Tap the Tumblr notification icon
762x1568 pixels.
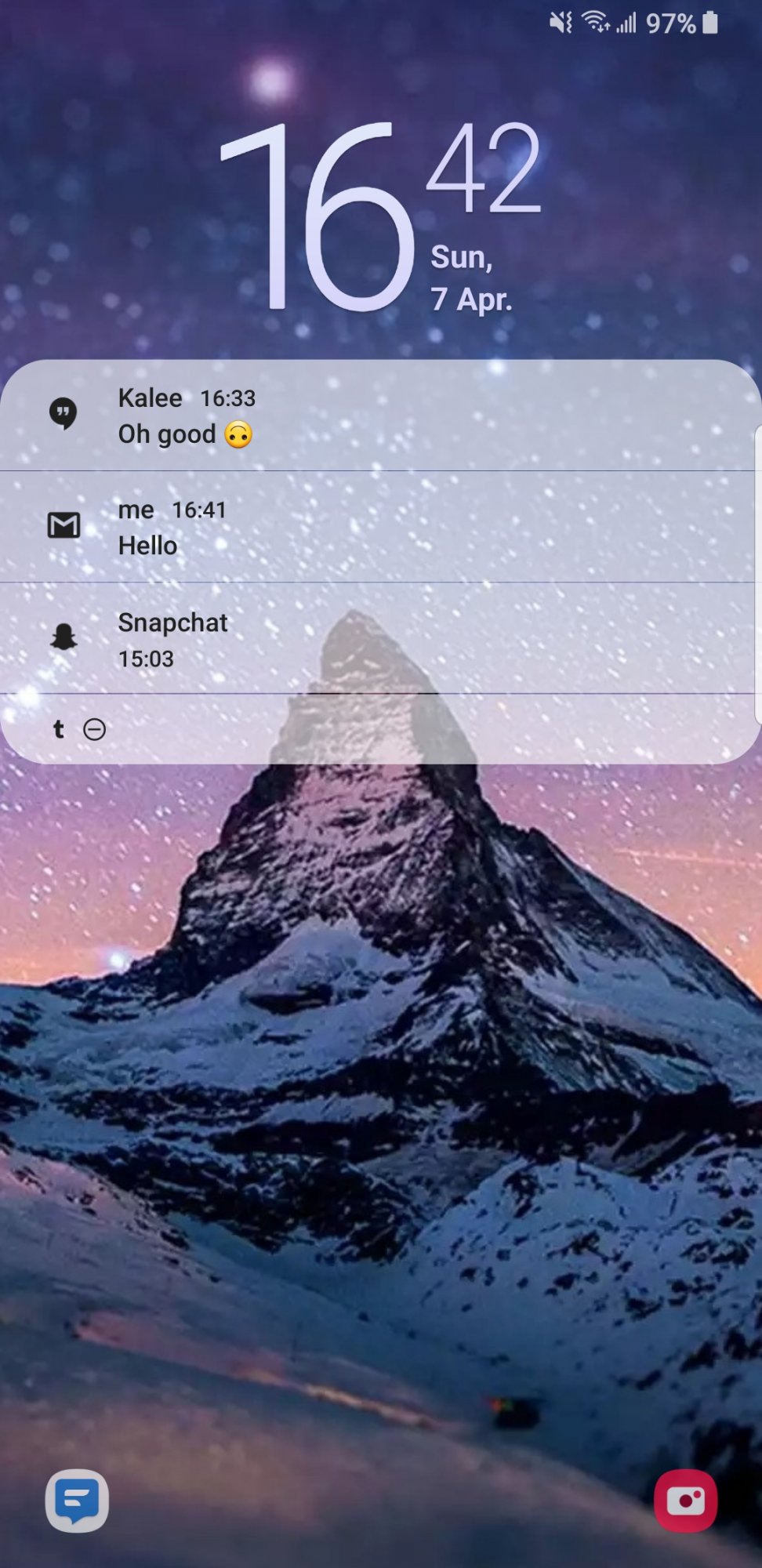pos(58,729)
